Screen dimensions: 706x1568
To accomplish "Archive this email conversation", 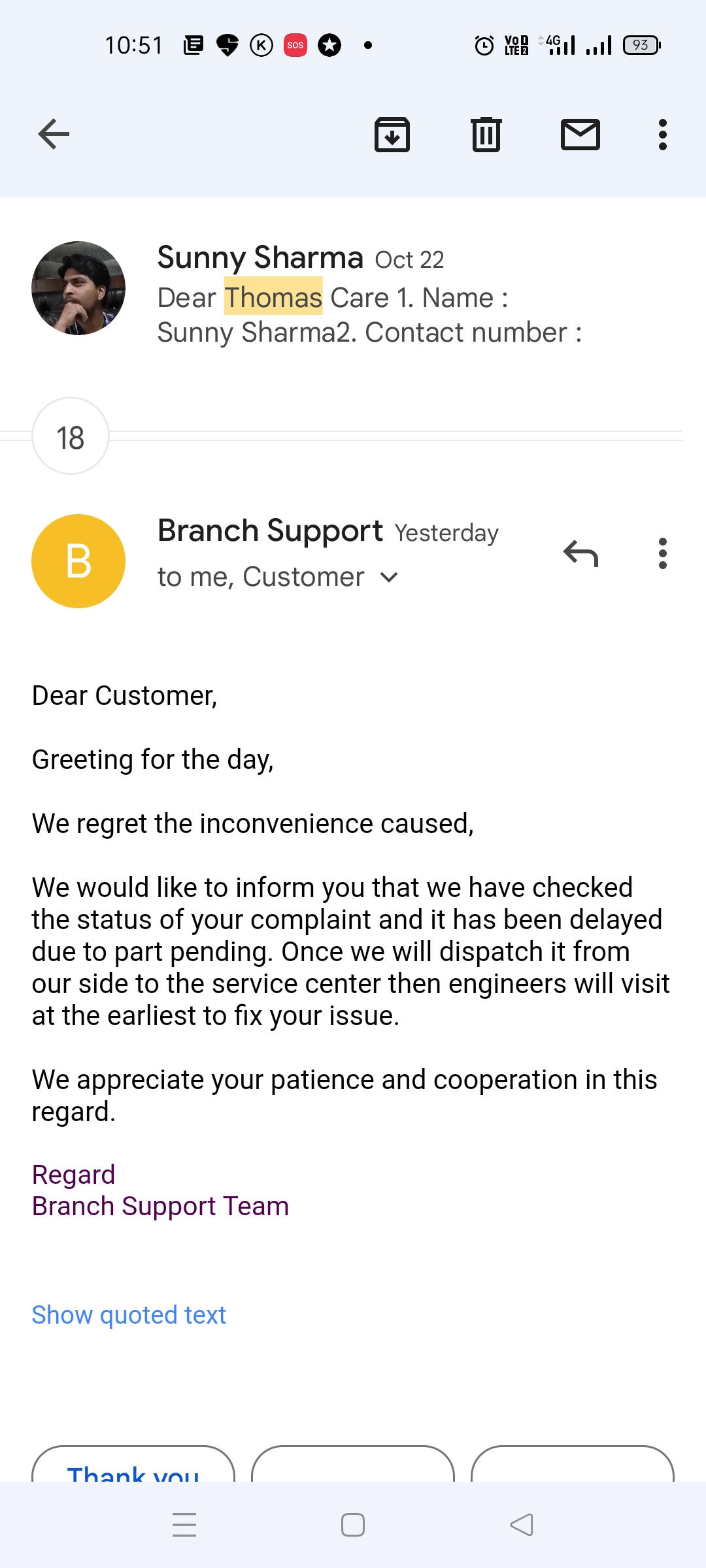I will coord(392,135).
